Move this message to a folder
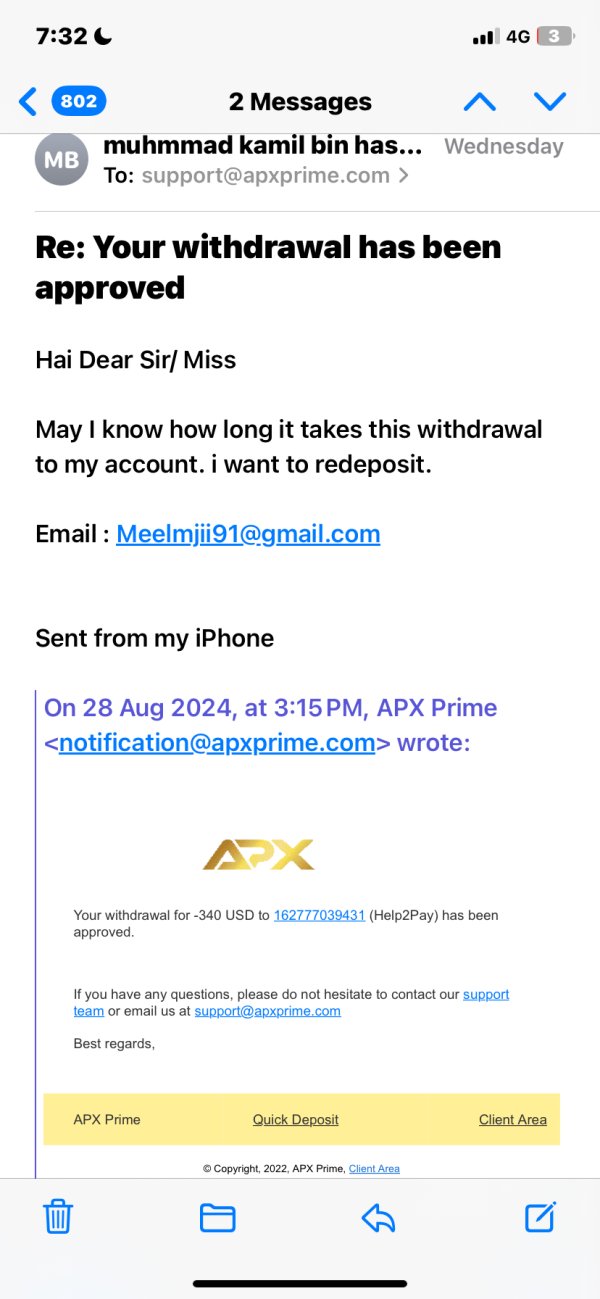The height and width of the screenshot is (1299, 600). 217,1217
